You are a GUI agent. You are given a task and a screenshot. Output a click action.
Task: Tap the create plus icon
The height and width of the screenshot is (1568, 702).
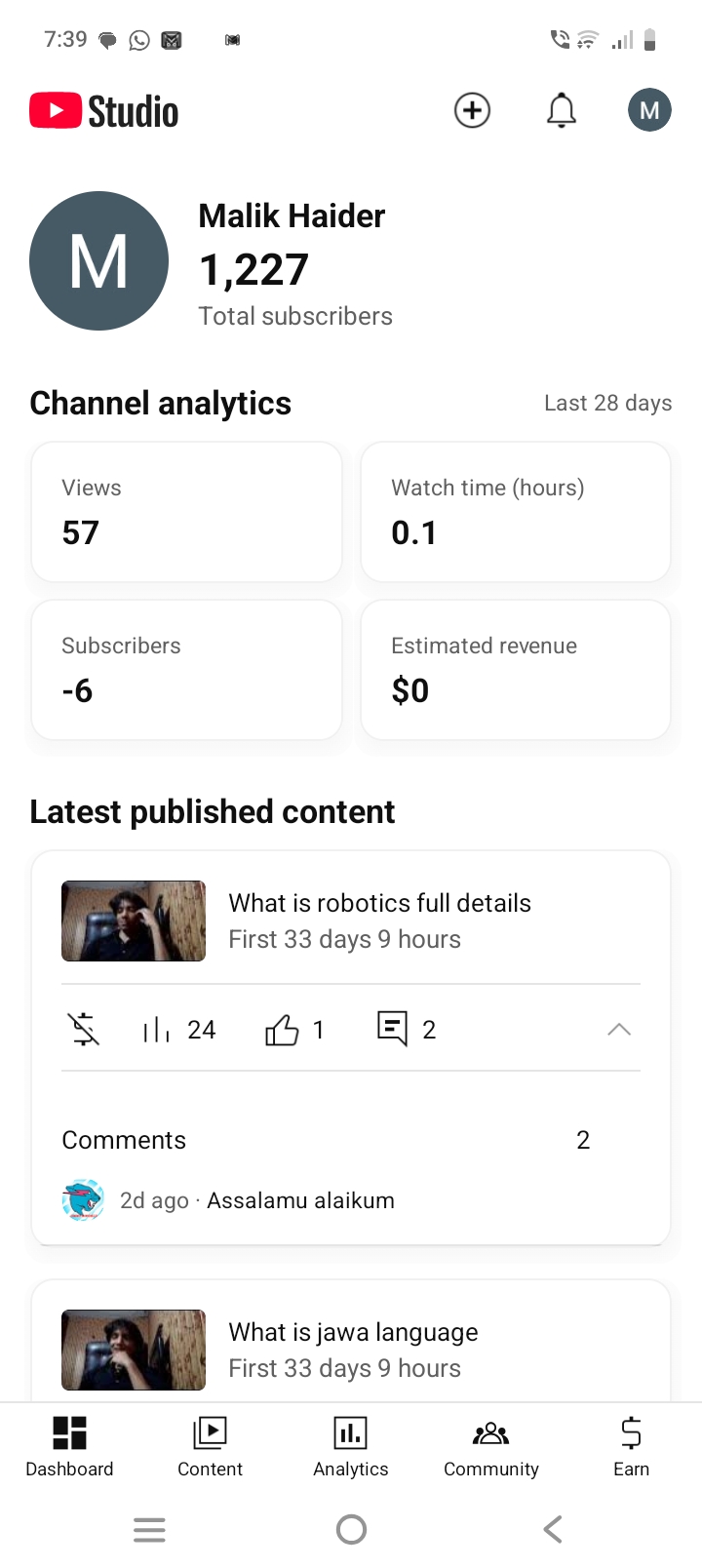pos(472,110)
